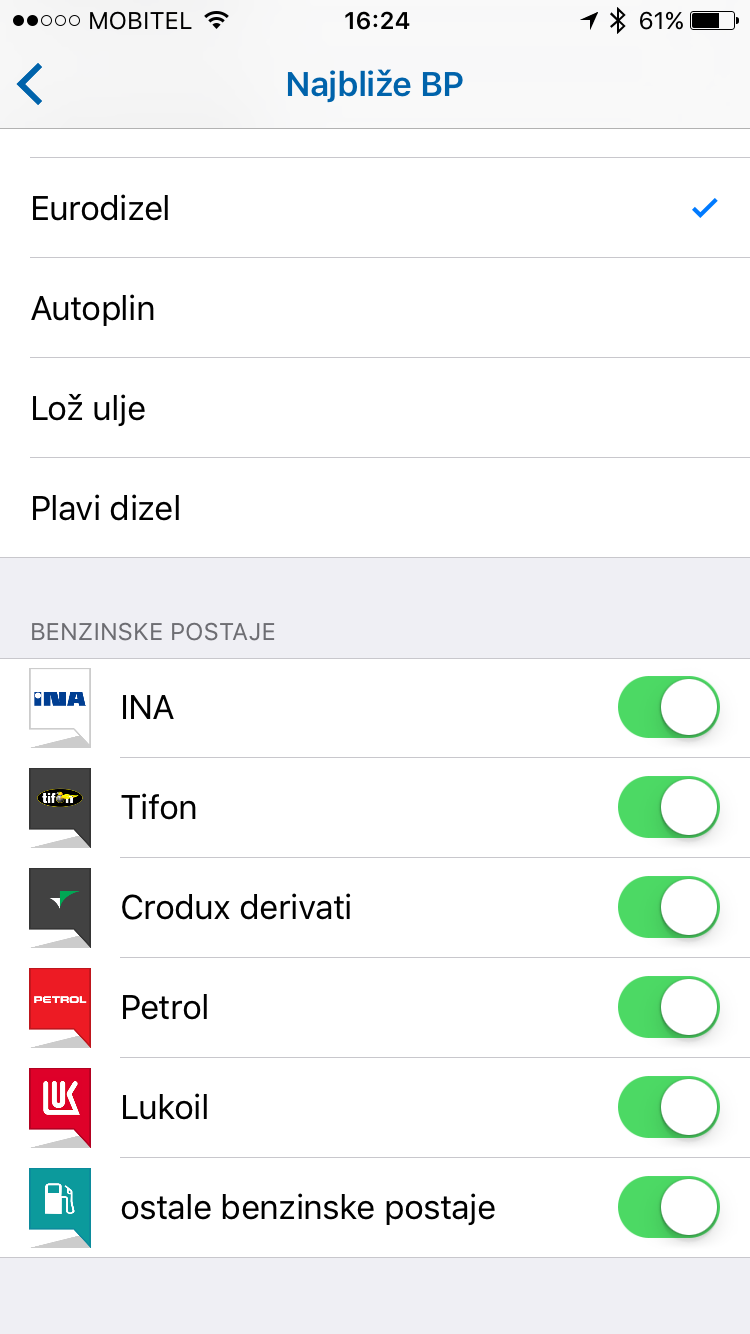This screenshot has height=1334, width=750.
Task: Select Lož ulje fuel option
Action: tap(375, 408)
